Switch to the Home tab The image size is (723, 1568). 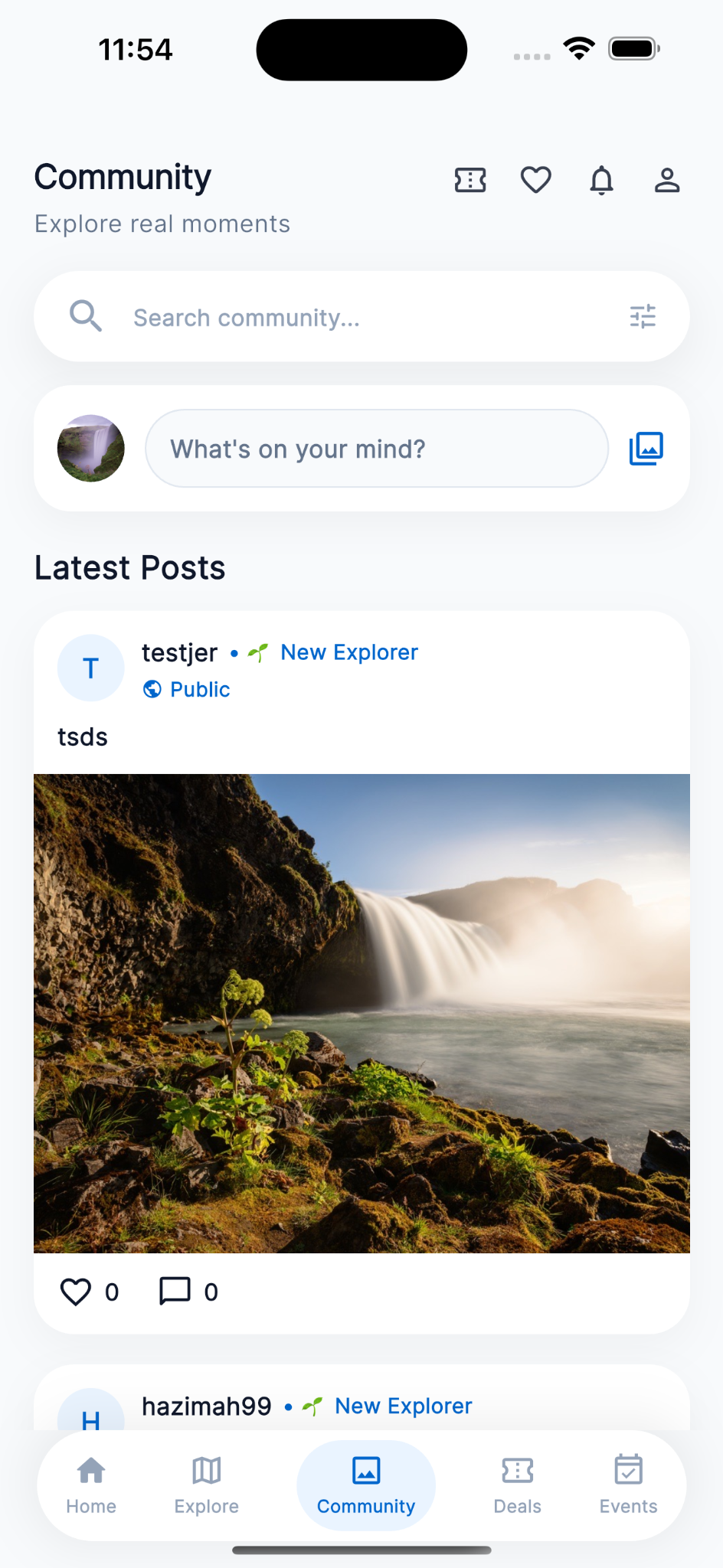(x=91, y=1485)
